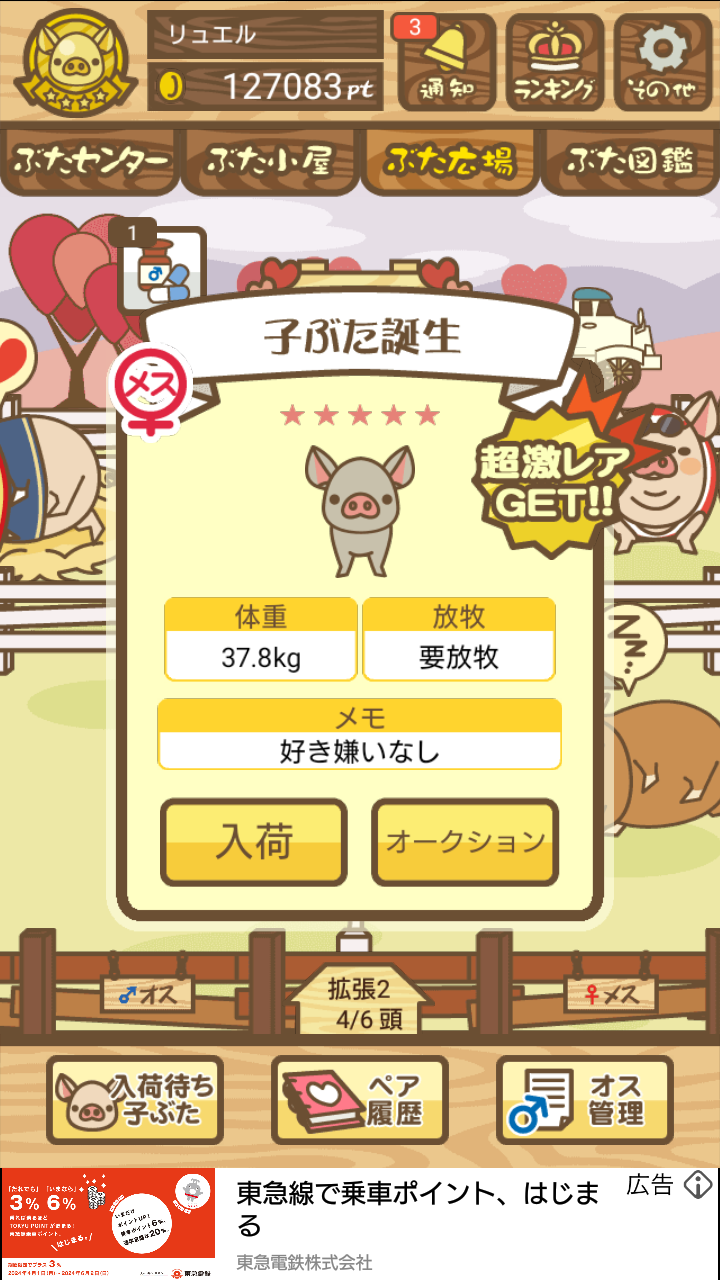Screen dimensions: 720x1280
Task: Select the ぶた広場 tab
Action: 450,160
